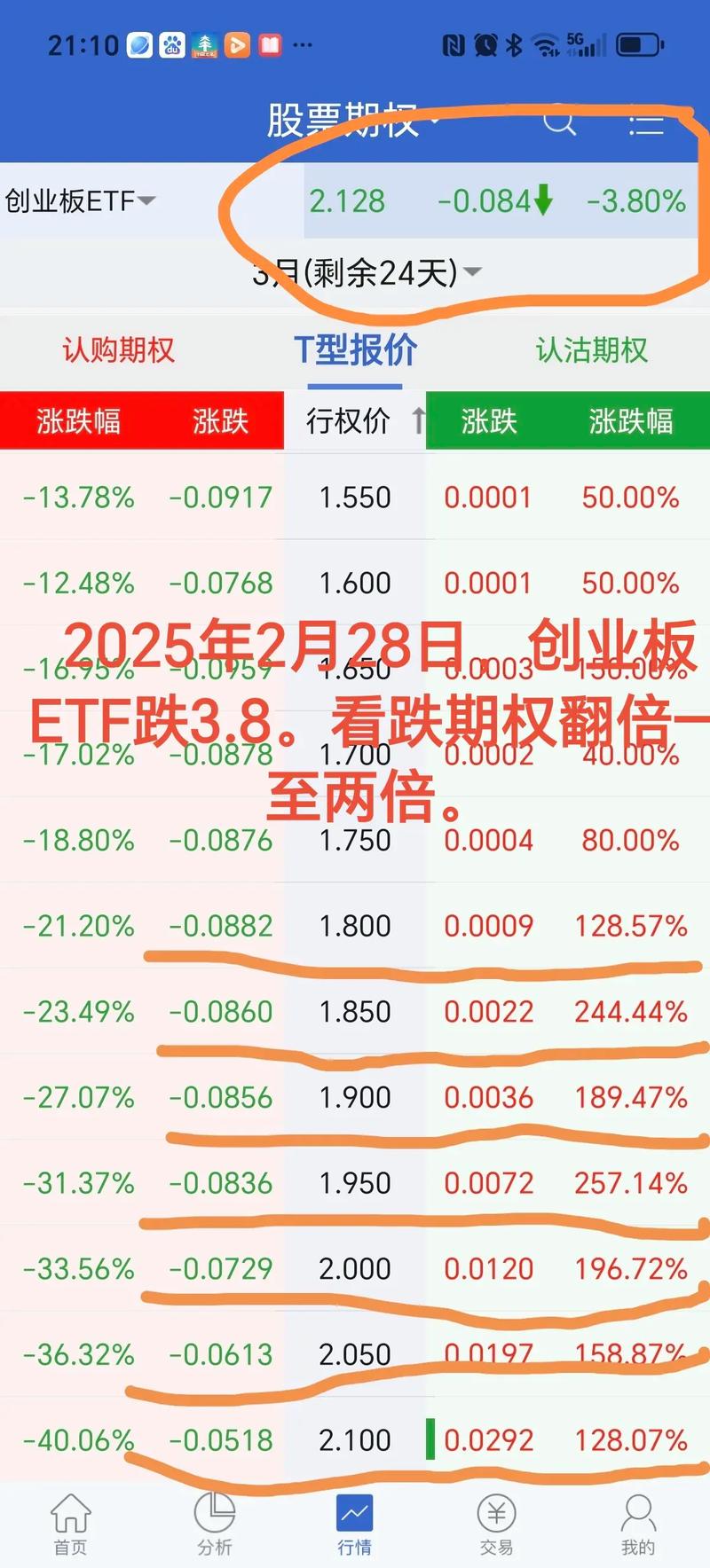Image resolution: width=710 pixels, height=1568 pixels.
Task: Open the 2.000 strike price row
Action: pyautogui.click(x=355, y=1269)
